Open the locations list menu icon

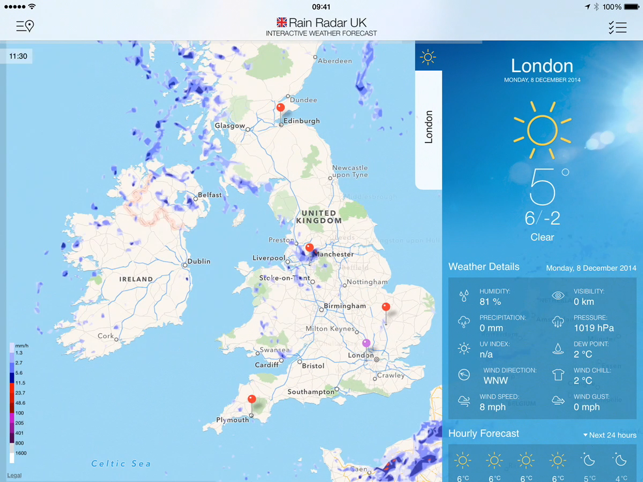click(x=24, y=26)
